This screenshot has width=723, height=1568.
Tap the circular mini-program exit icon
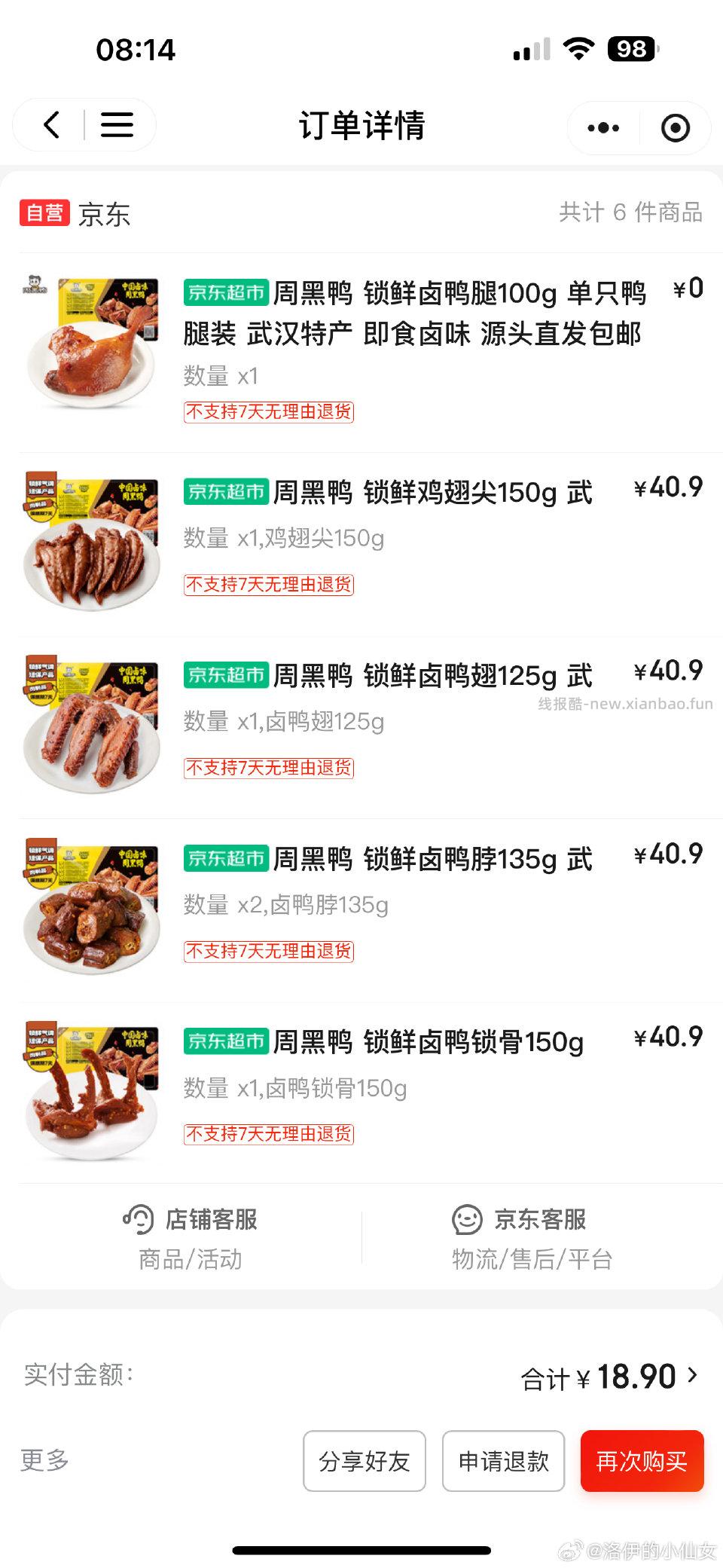pyautogui.click(x=676, y=128)
